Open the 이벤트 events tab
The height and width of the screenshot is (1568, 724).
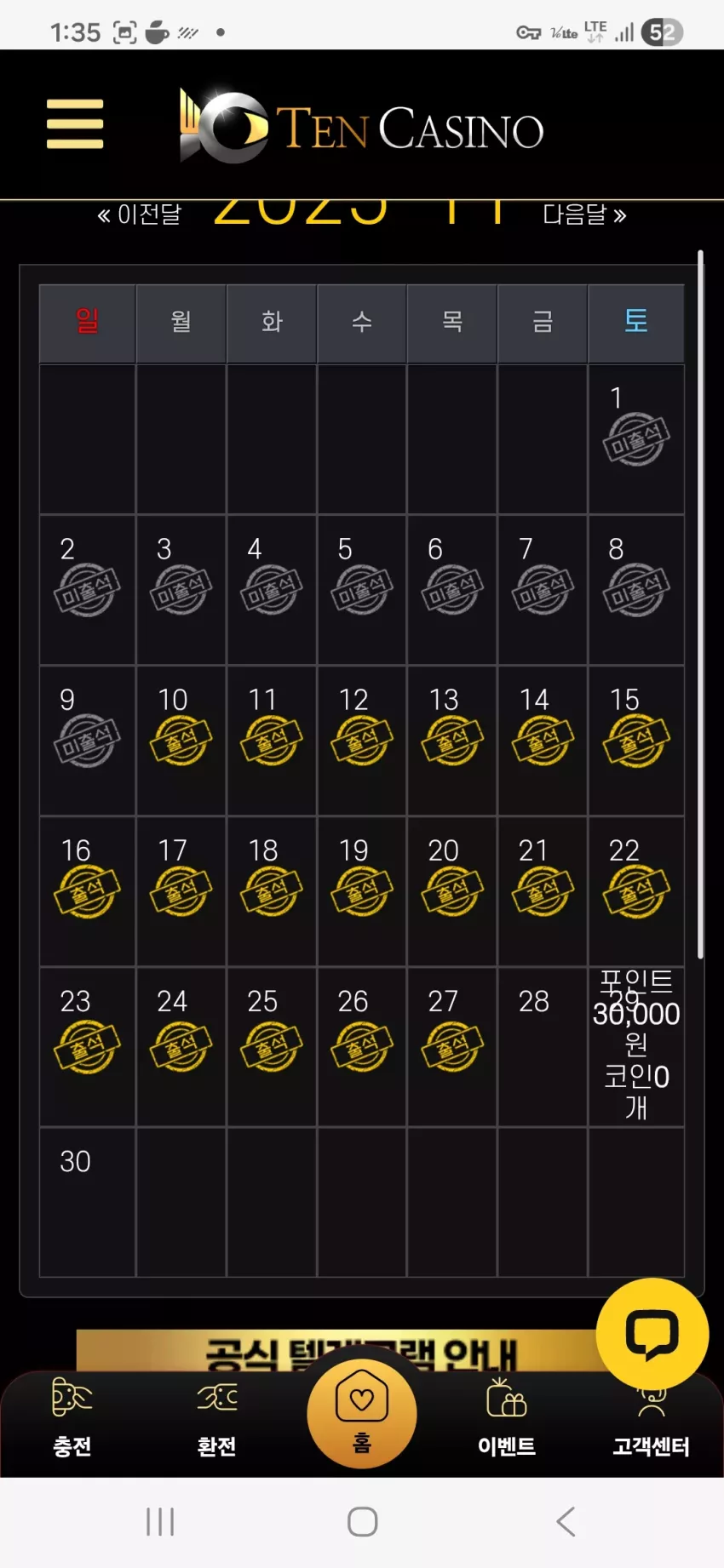(507, 1417)
